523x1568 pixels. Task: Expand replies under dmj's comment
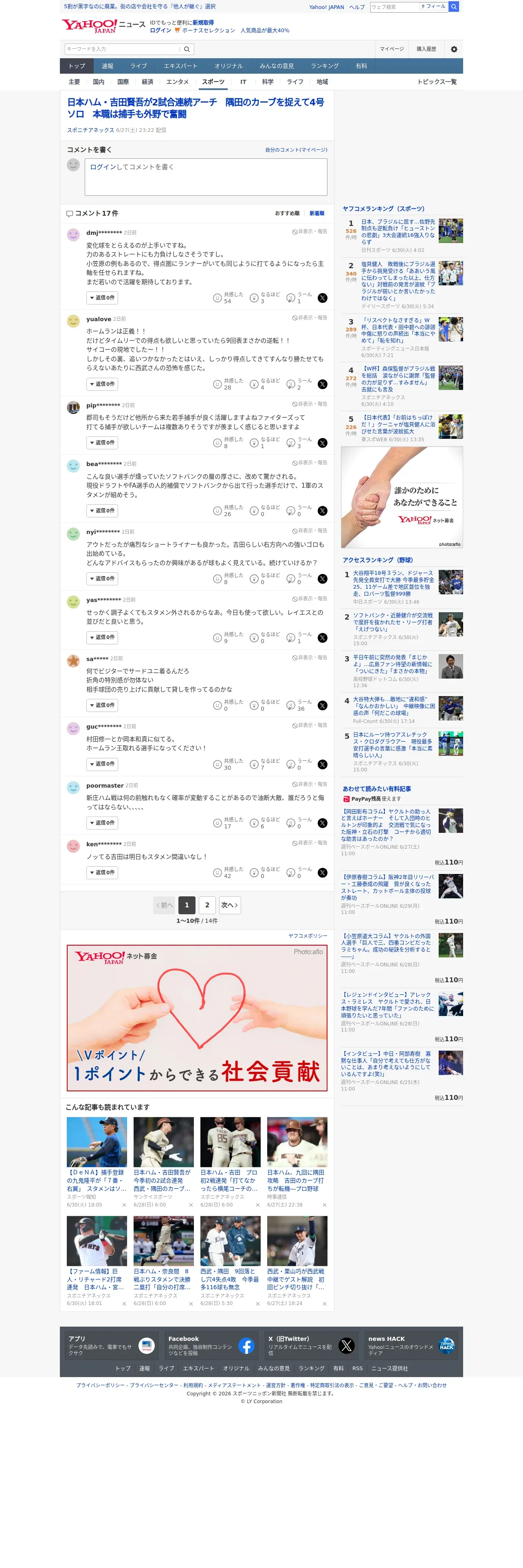tap(102, 298)
